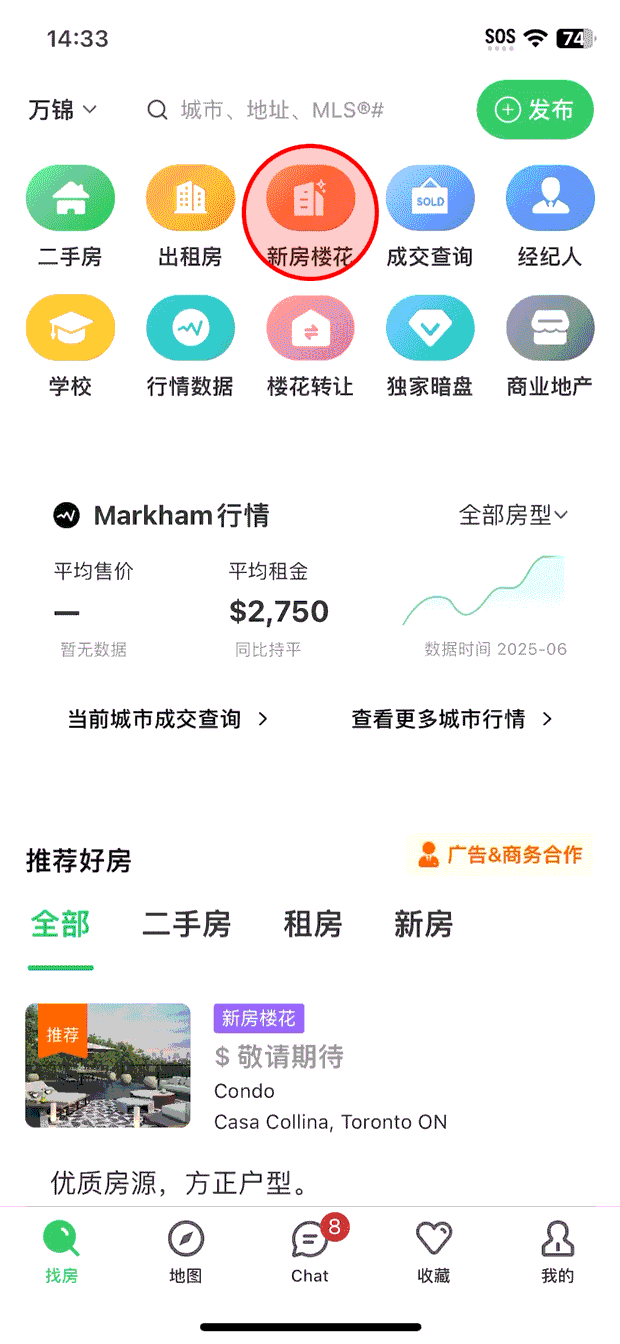The width and height of the screenshot is (620, 1344).
Task: Open the 万锦 city dropdown
Action: point(62,110)
